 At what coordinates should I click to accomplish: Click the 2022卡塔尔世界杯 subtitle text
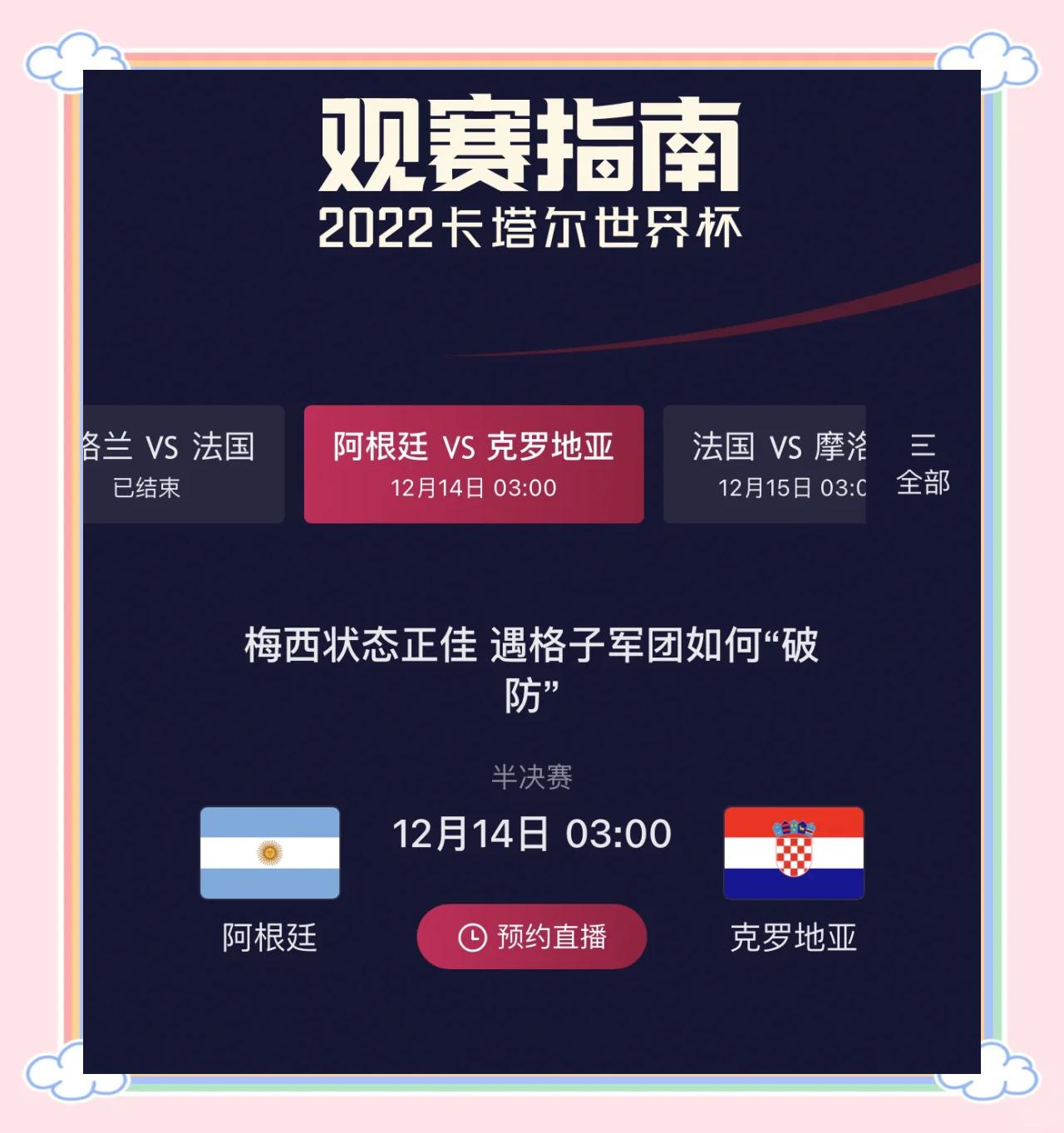coord(532,226)
